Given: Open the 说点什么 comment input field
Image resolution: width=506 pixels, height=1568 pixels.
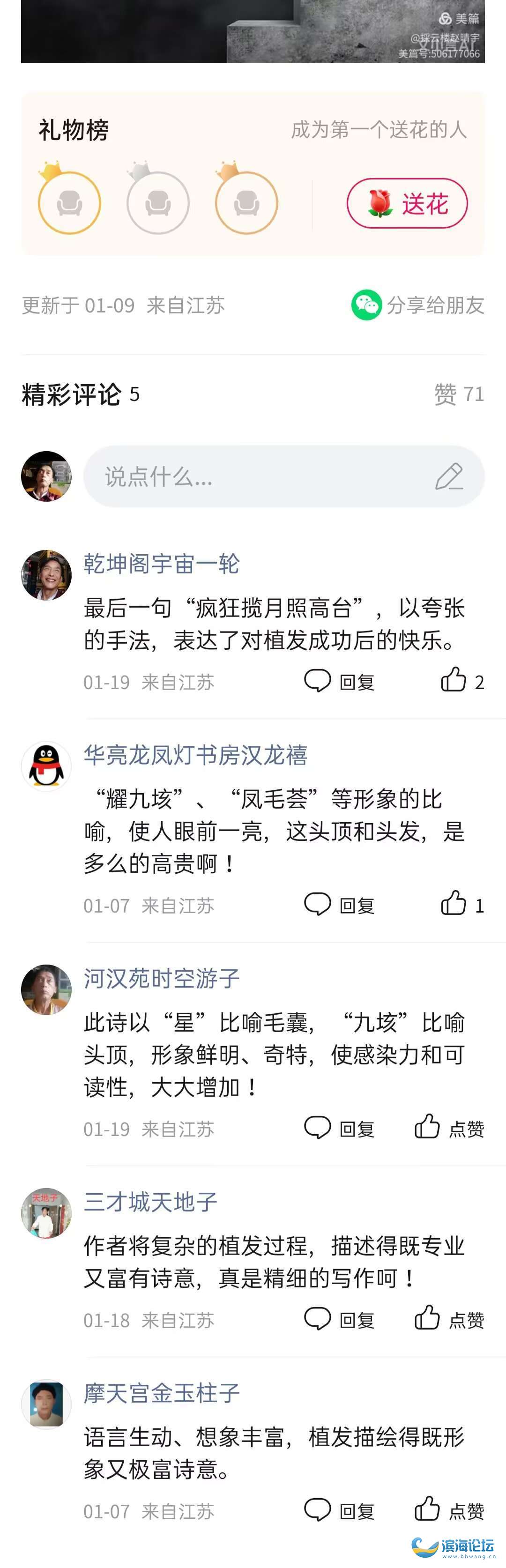Looking at the screenshot, I should pyautogui.click(x=283, y=476).
